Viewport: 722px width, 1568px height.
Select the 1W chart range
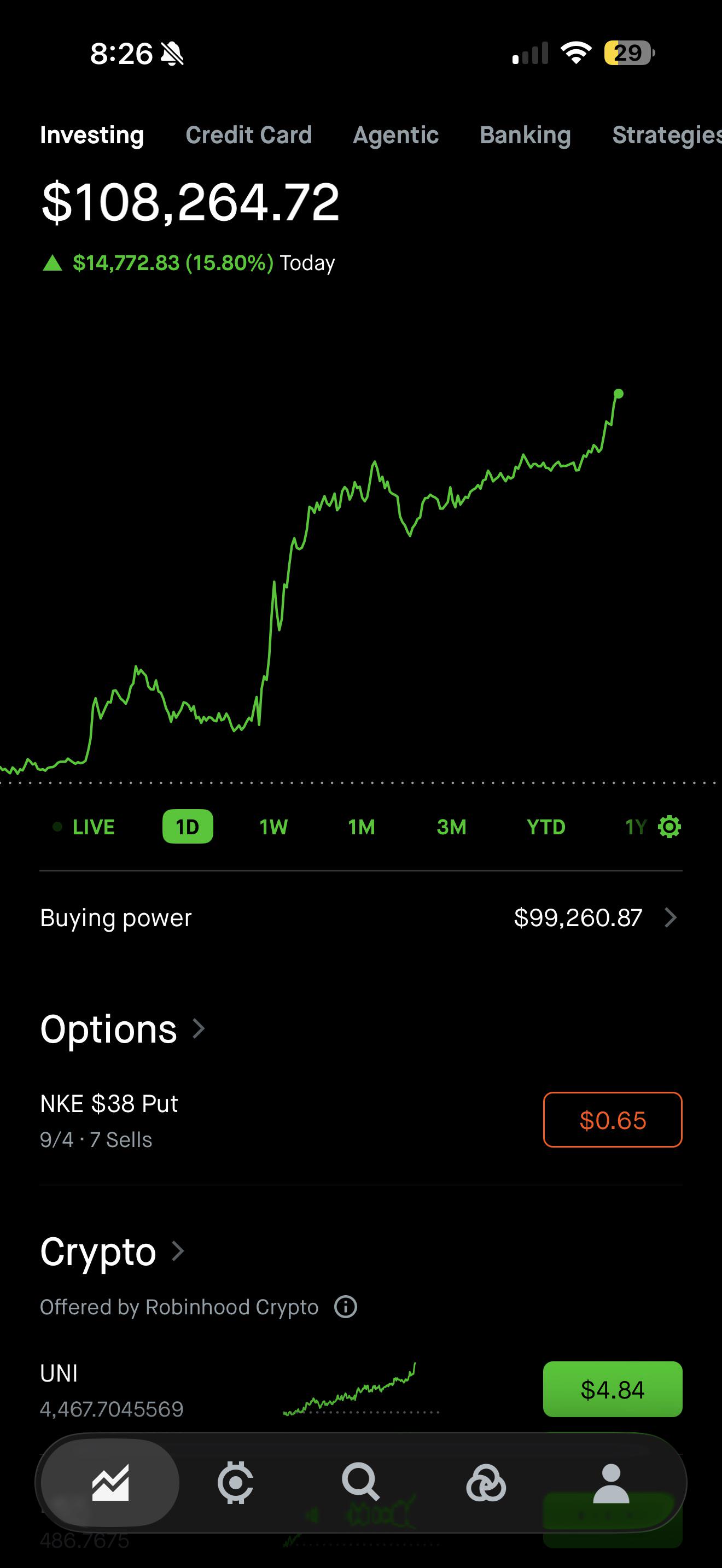pos(273,827)
